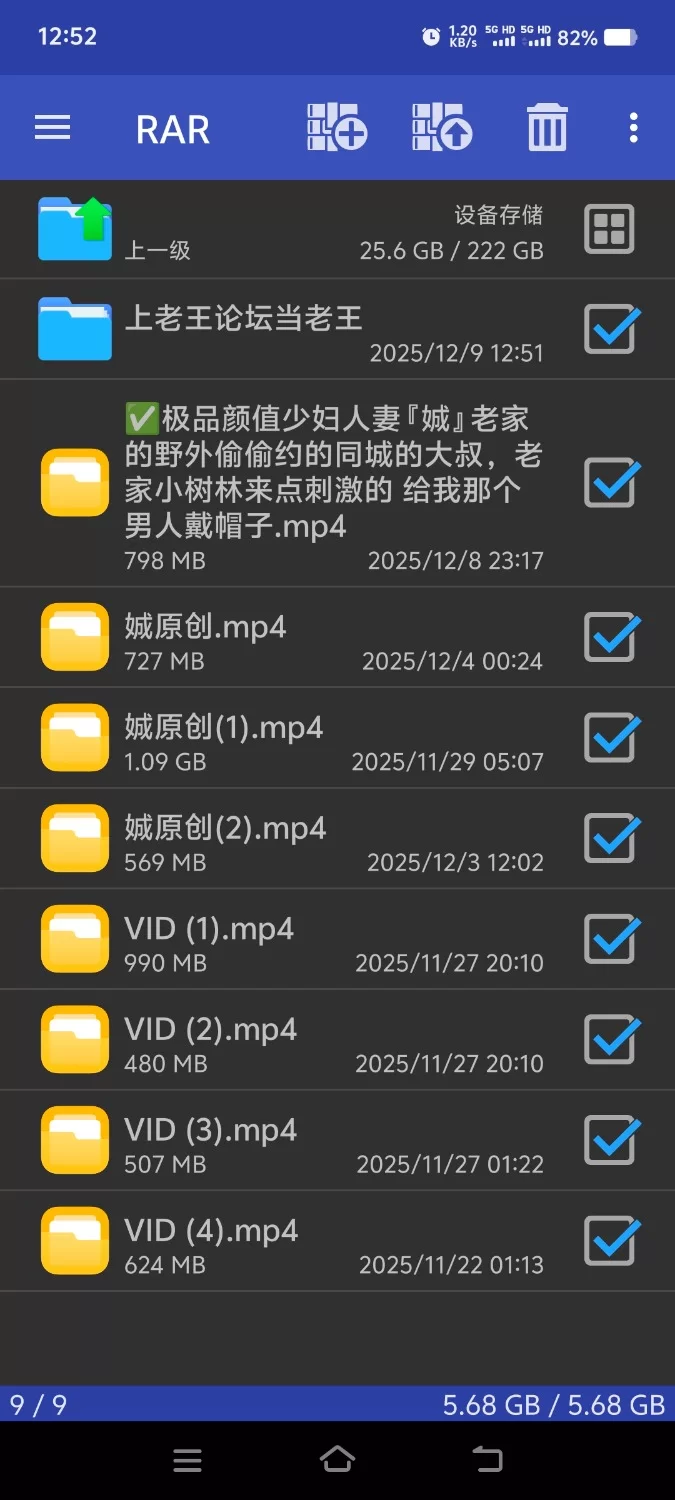
Task: Open the 上老王论坛当老王 folder
Action: [x=243, y=320]
